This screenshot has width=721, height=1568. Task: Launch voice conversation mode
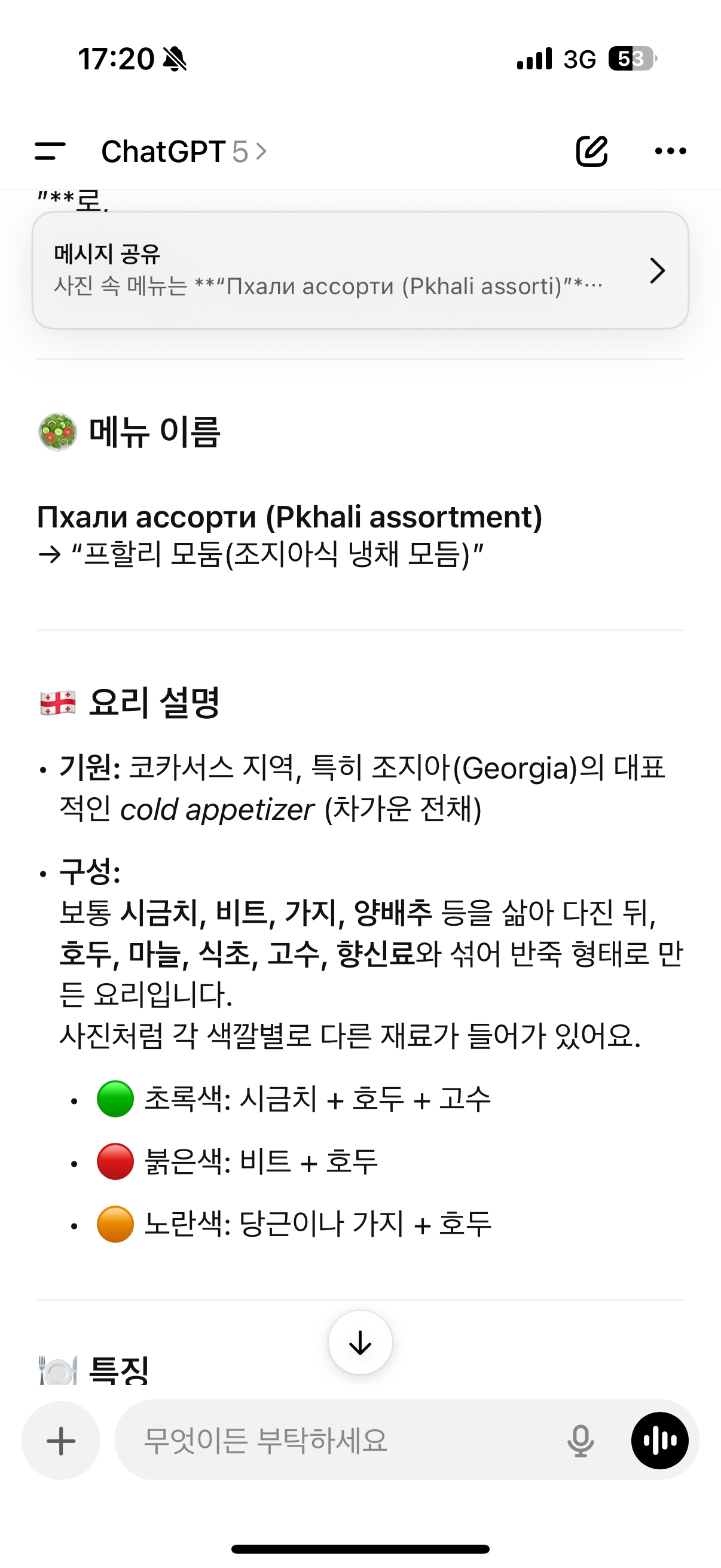point(660,1441)
